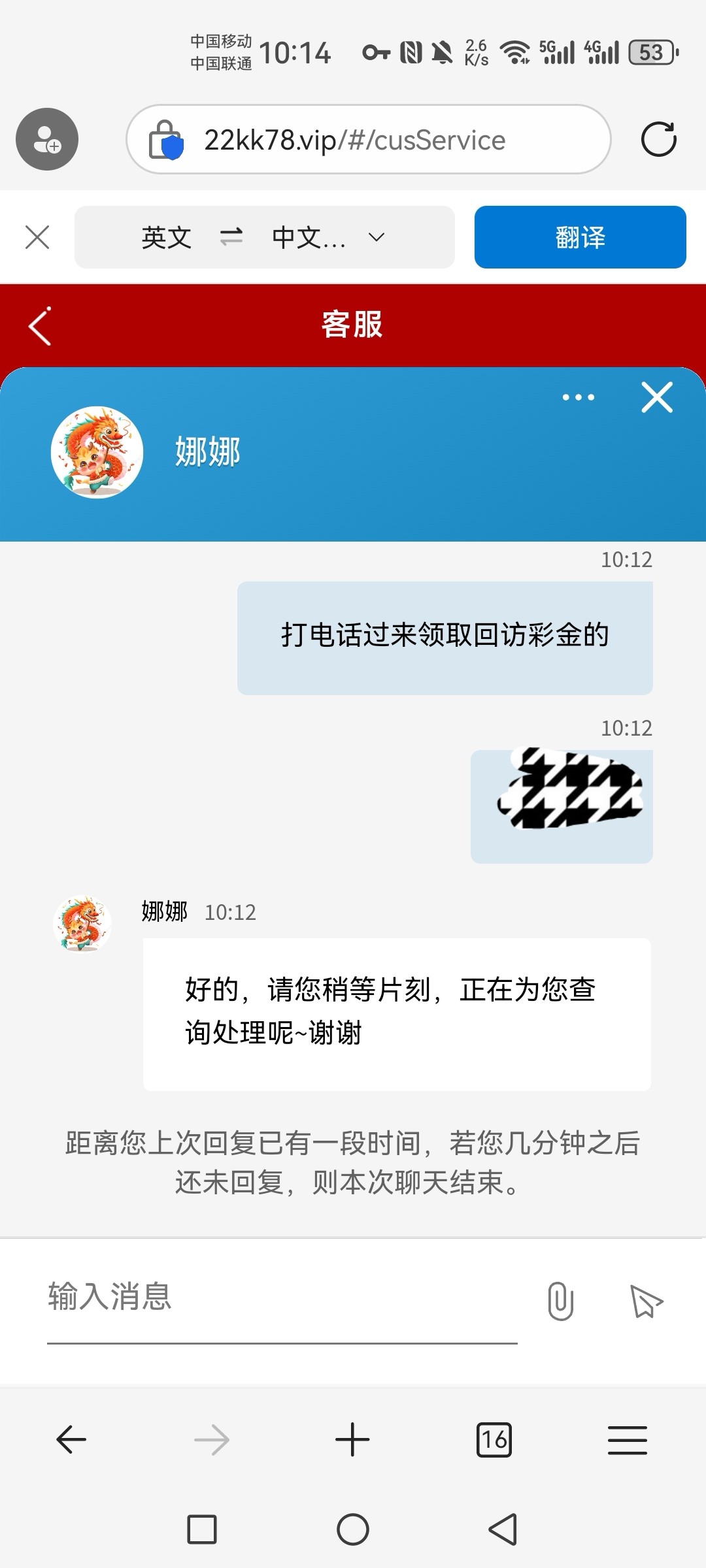Navigate back using the browser's back arrow

[71, 1439]
